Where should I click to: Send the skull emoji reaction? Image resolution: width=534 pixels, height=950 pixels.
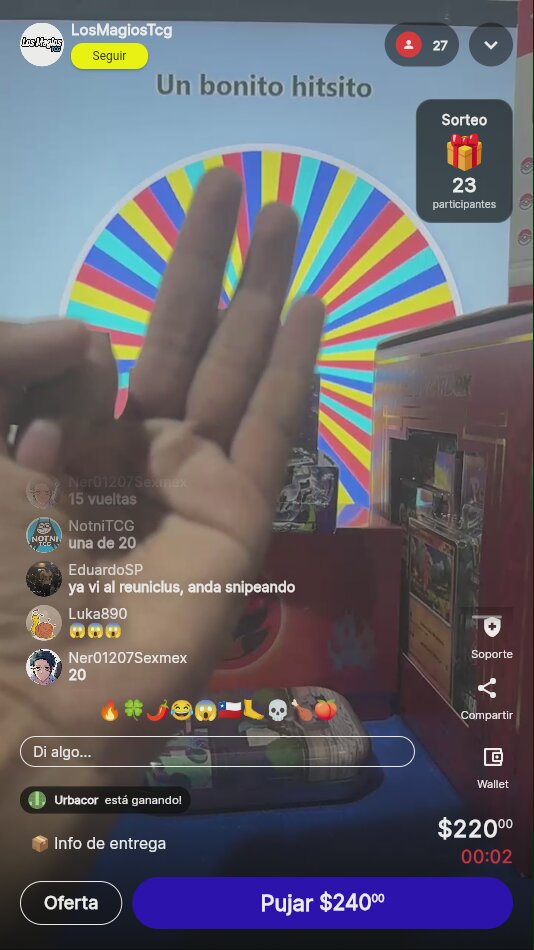pyautogui.click(x=277, y=709)
